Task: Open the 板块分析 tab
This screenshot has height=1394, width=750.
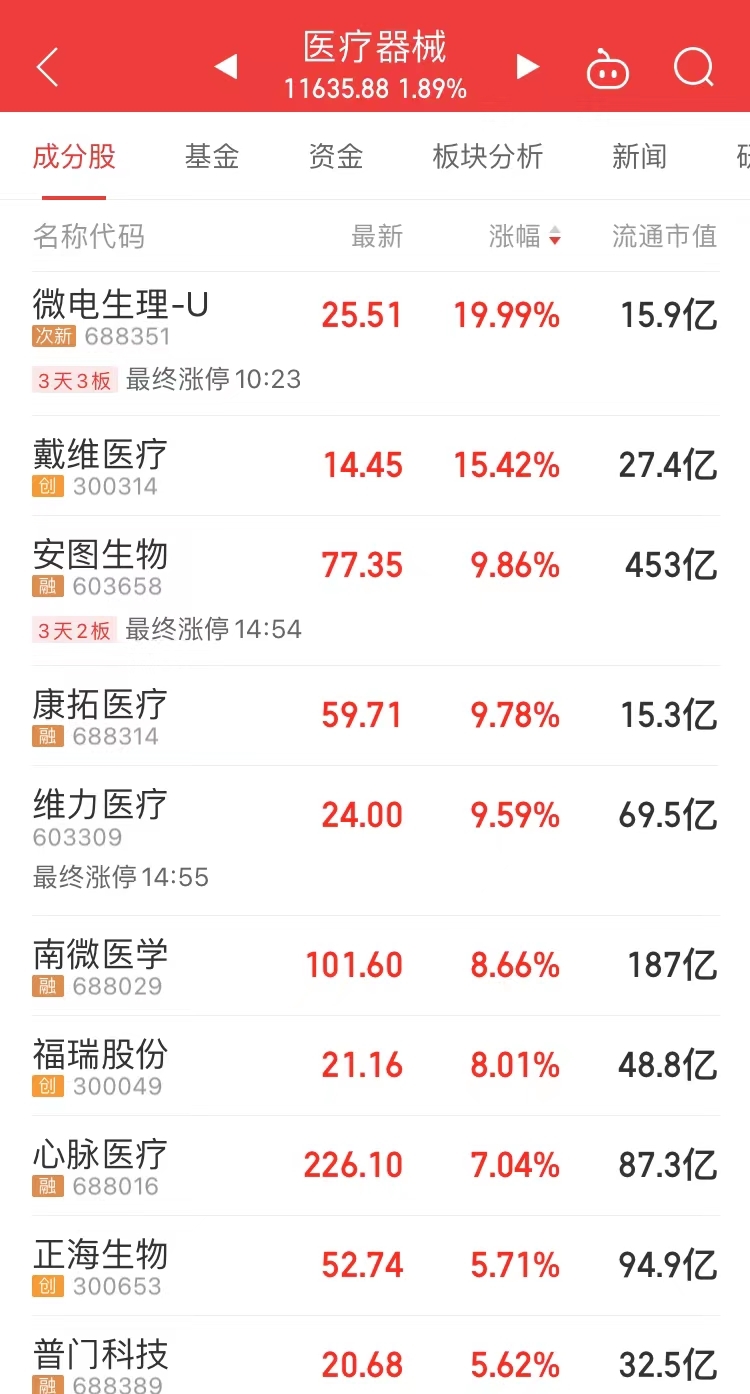Action: pyautogui.click(x=488, y=156)
